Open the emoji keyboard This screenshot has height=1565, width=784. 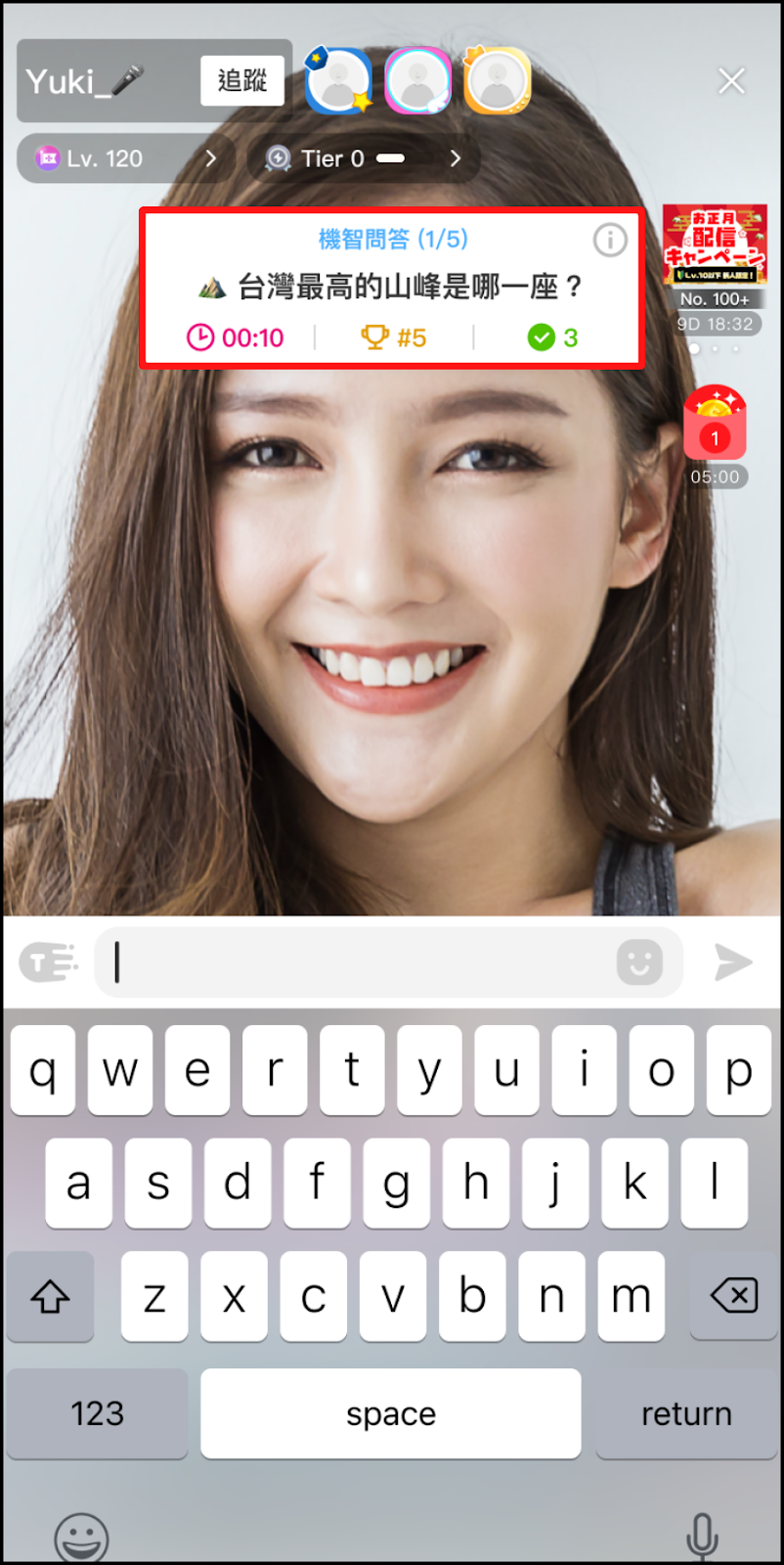coord(81,1538)
